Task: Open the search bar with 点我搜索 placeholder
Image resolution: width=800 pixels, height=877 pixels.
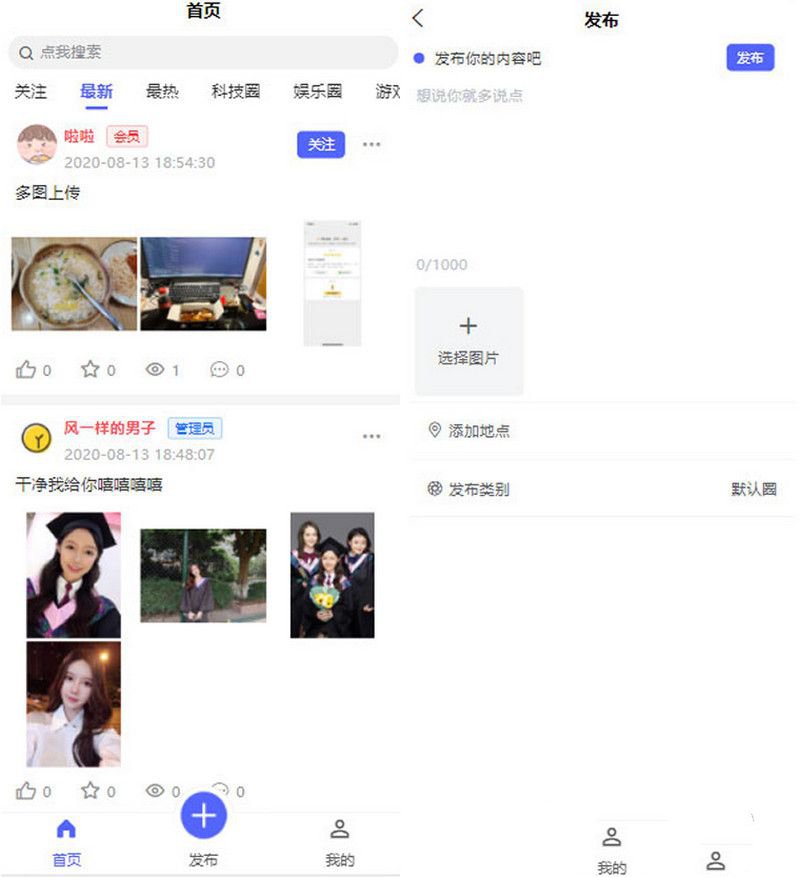Action: click(x=200, y=51)
